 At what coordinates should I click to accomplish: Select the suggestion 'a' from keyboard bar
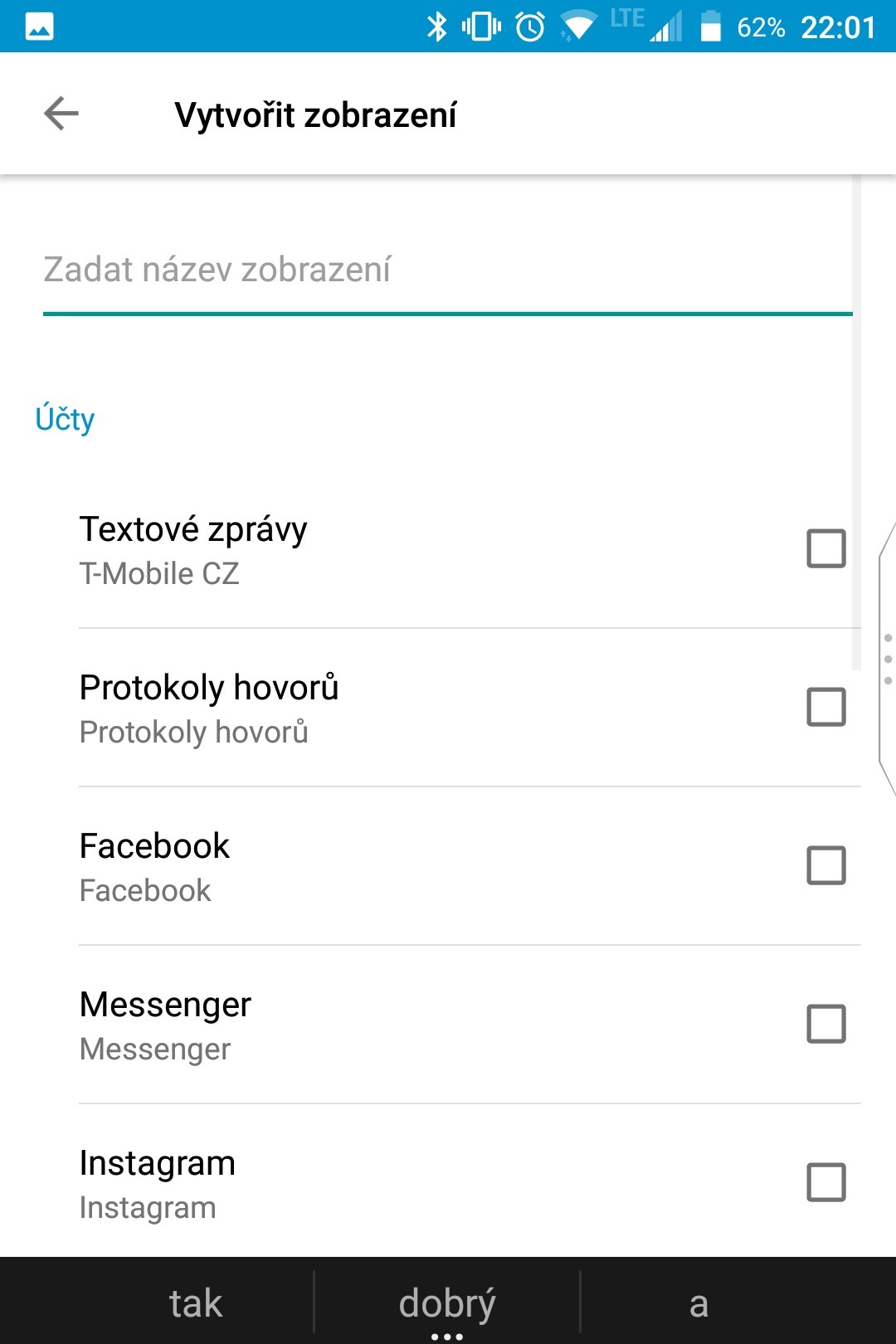click(x=697, y=1303)
